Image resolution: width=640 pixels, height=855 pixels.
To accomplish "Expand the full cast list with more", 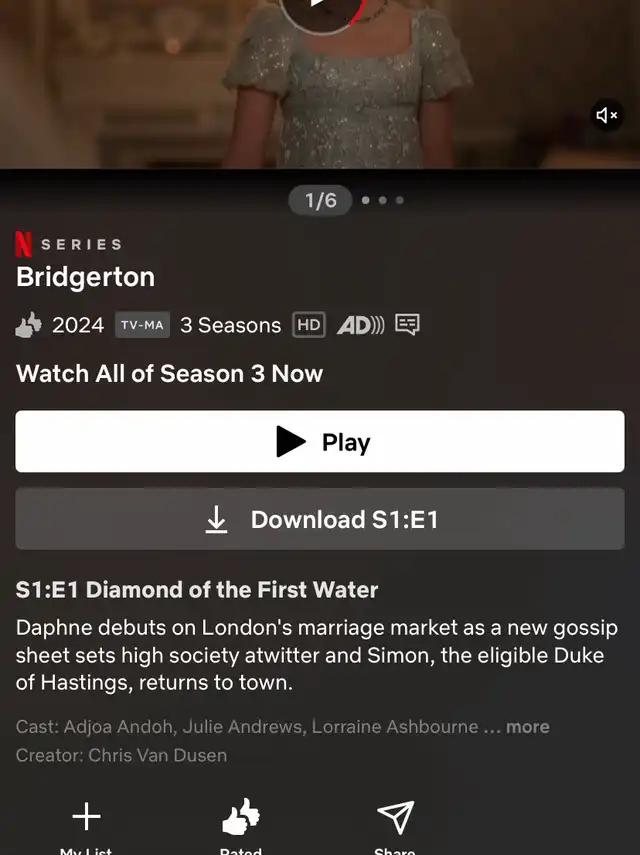I will [x=527, y=727].
